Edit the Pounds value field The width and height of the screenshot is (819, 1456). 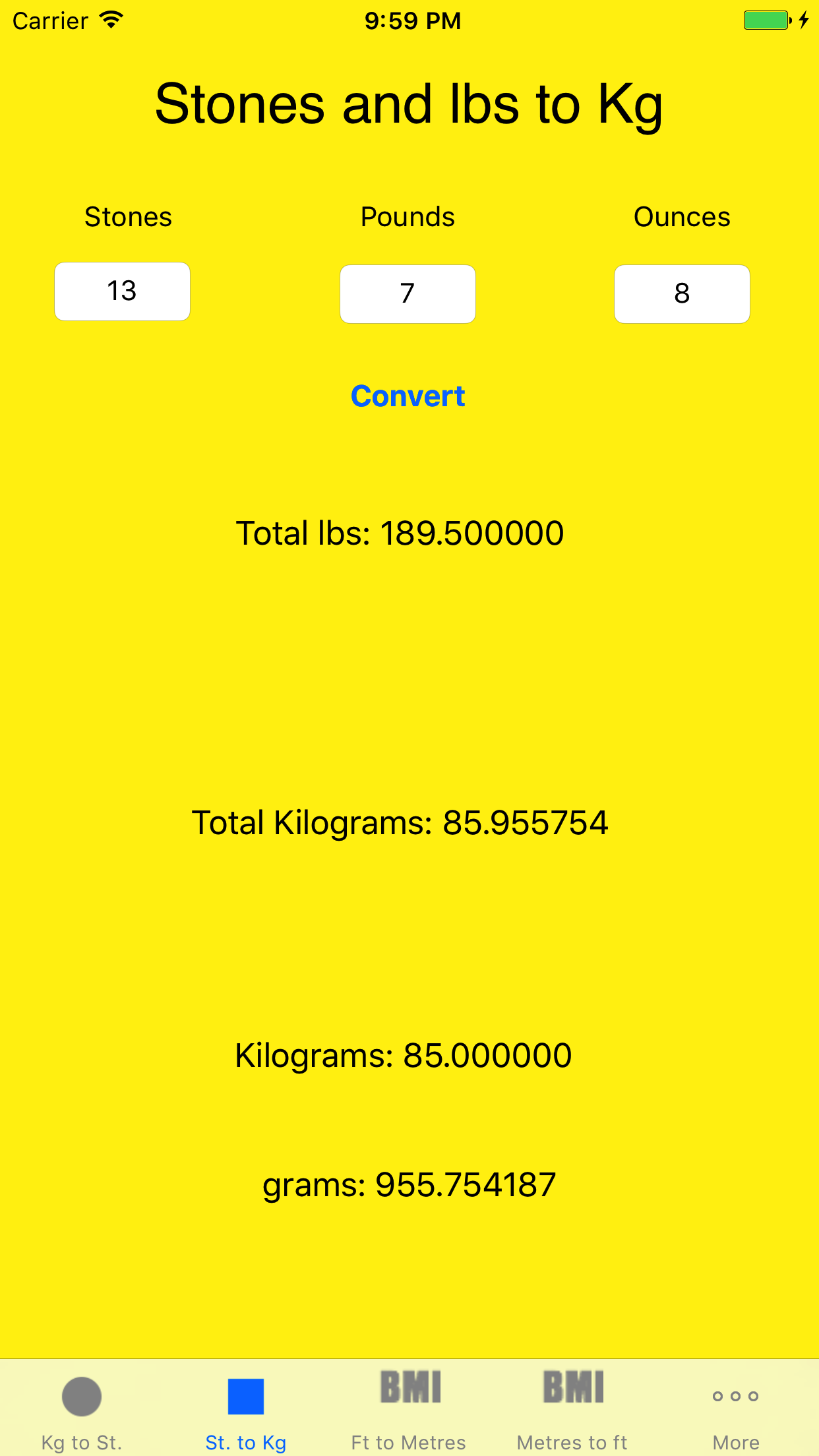tap(408, 294)
